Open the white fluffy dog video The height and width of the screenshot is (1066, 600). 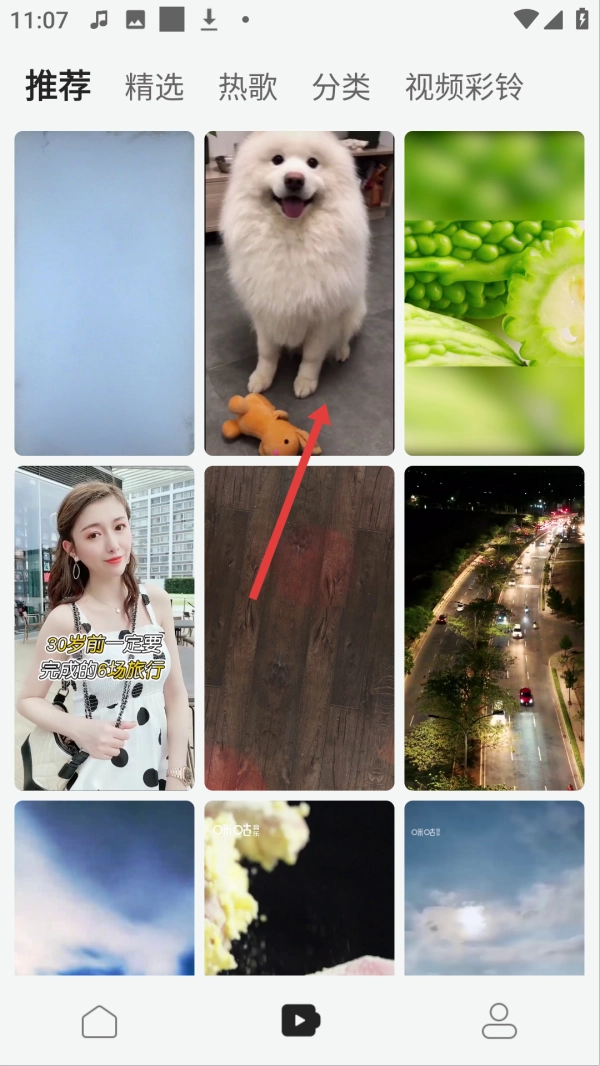tap(299, 293)
